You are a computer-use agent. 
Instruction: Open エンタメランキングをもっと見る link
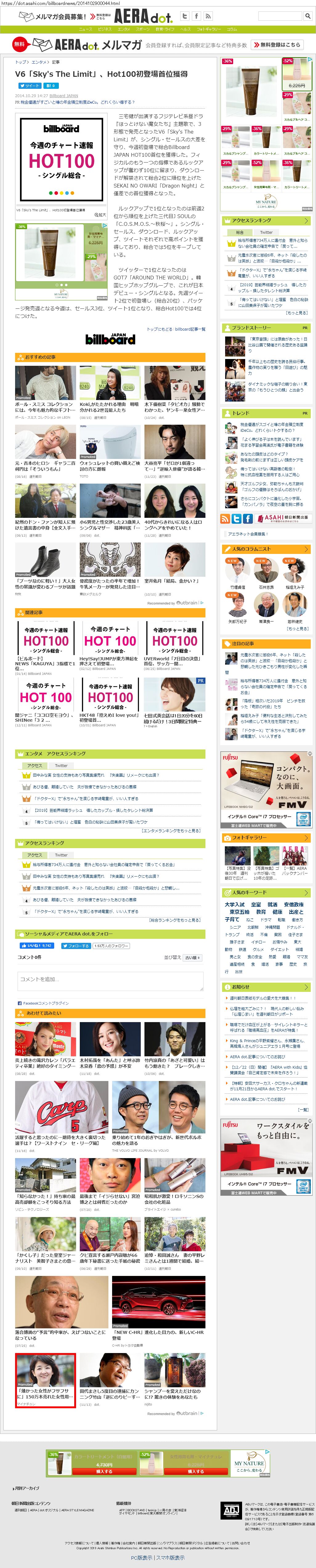(171, 830)
